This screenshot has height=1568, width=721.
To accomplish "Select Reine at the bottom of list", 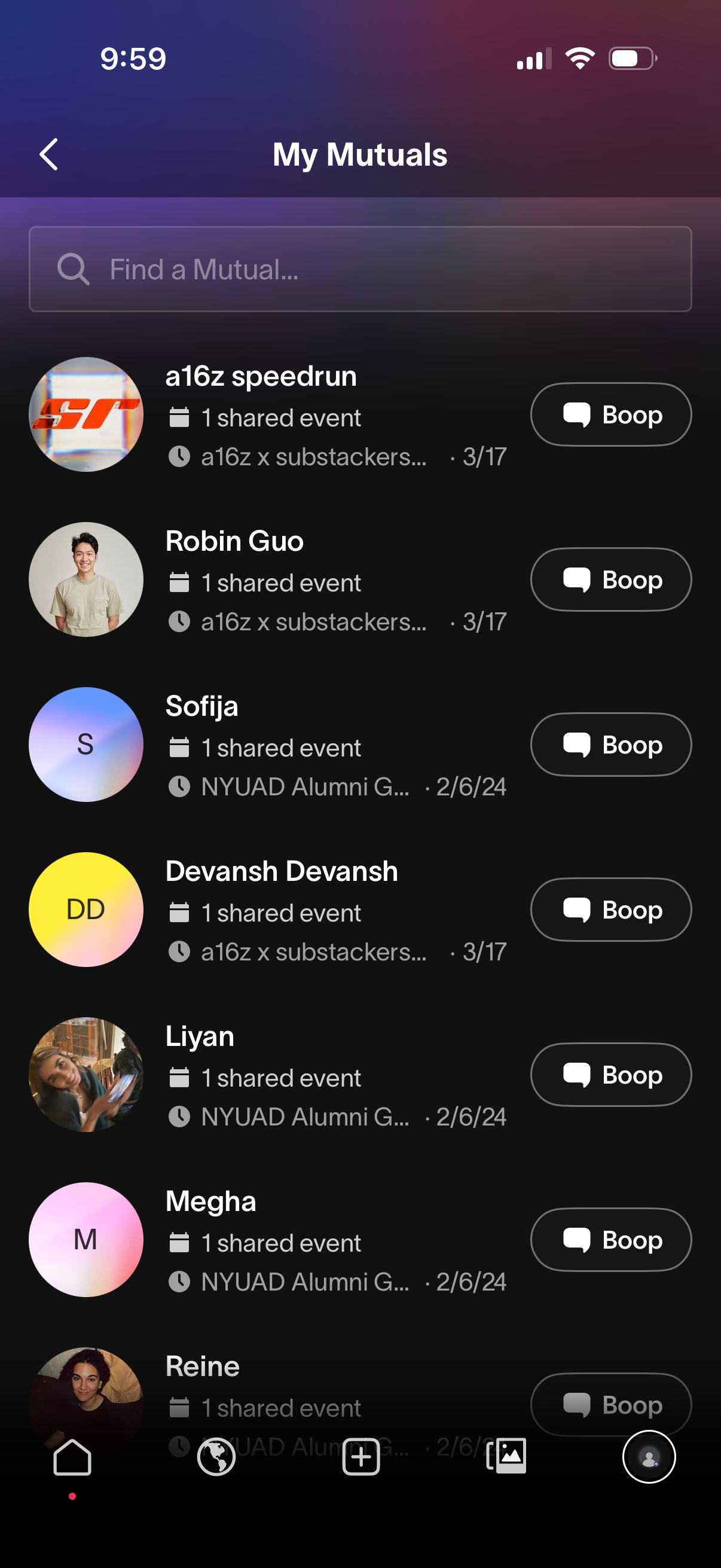I will [x=202, y=1365].
